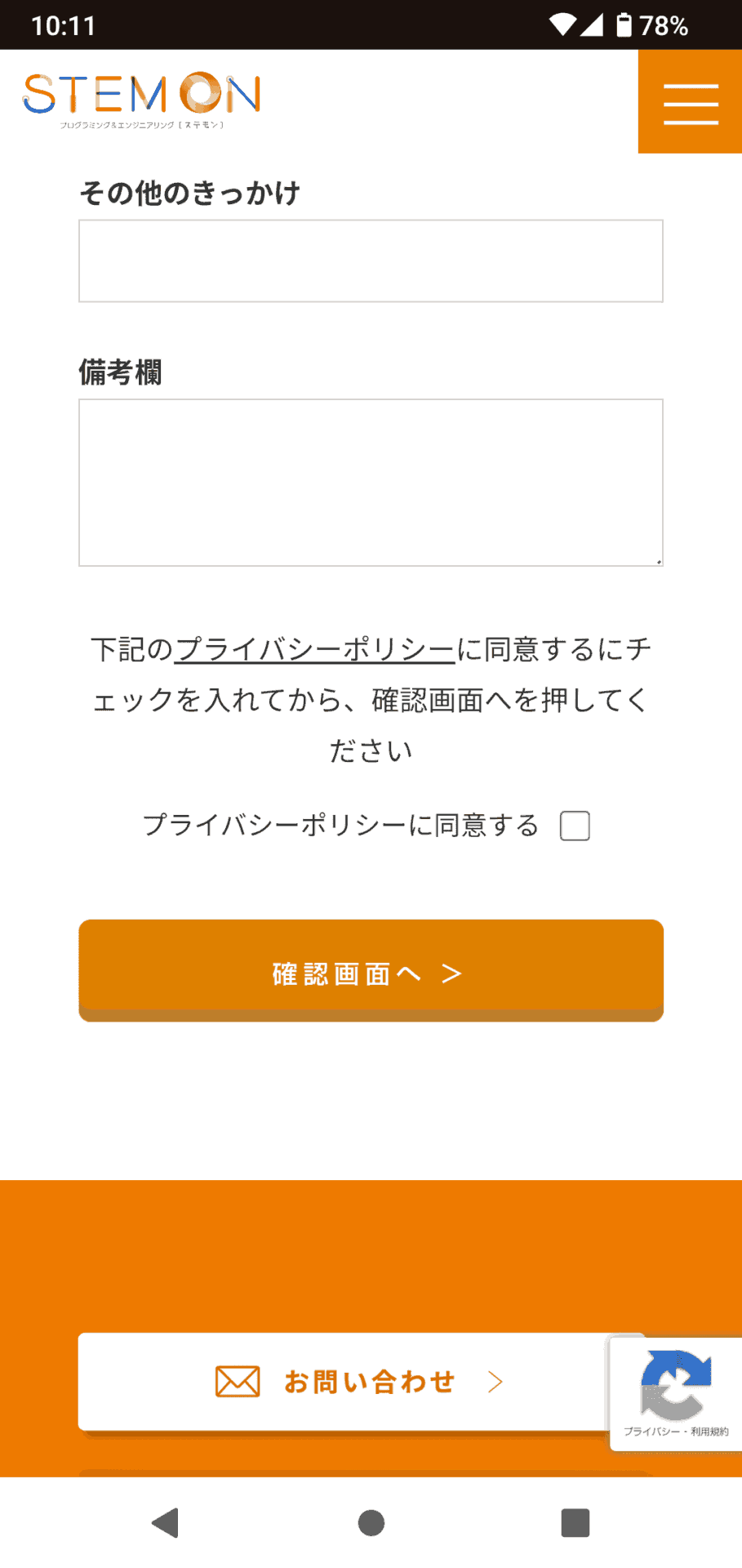Click the battery indicator in the status bar

coord(624,25)
